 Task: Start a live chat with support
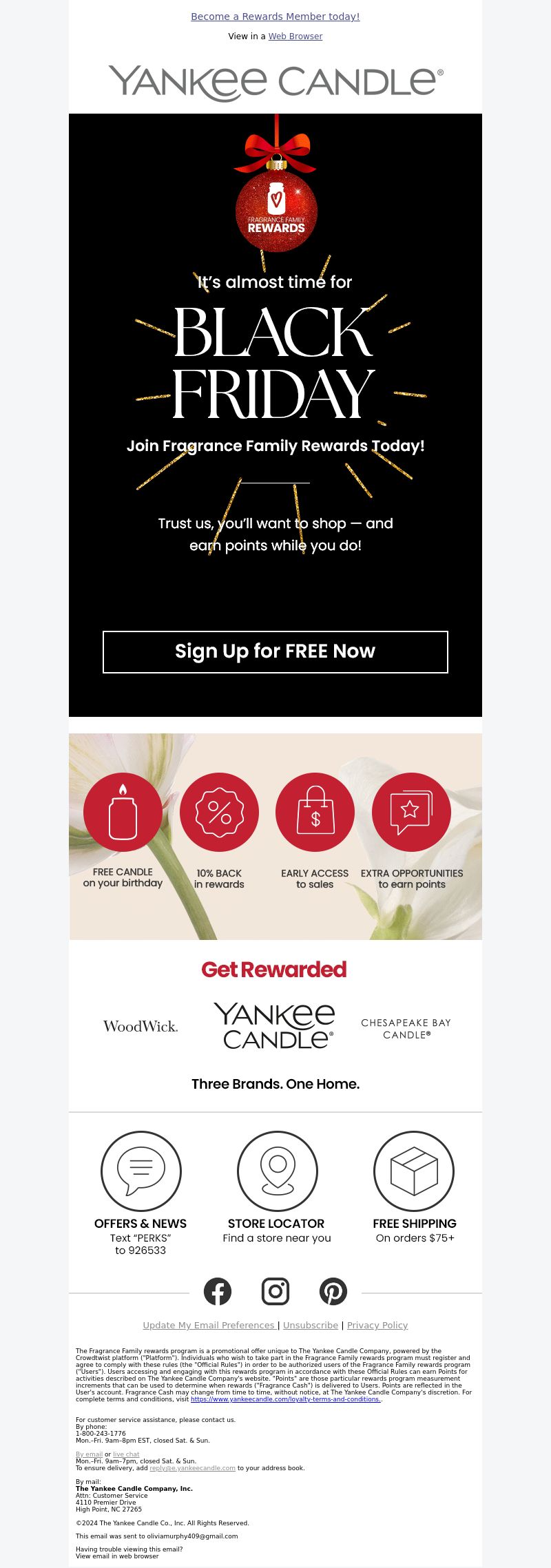(126, 1454)
